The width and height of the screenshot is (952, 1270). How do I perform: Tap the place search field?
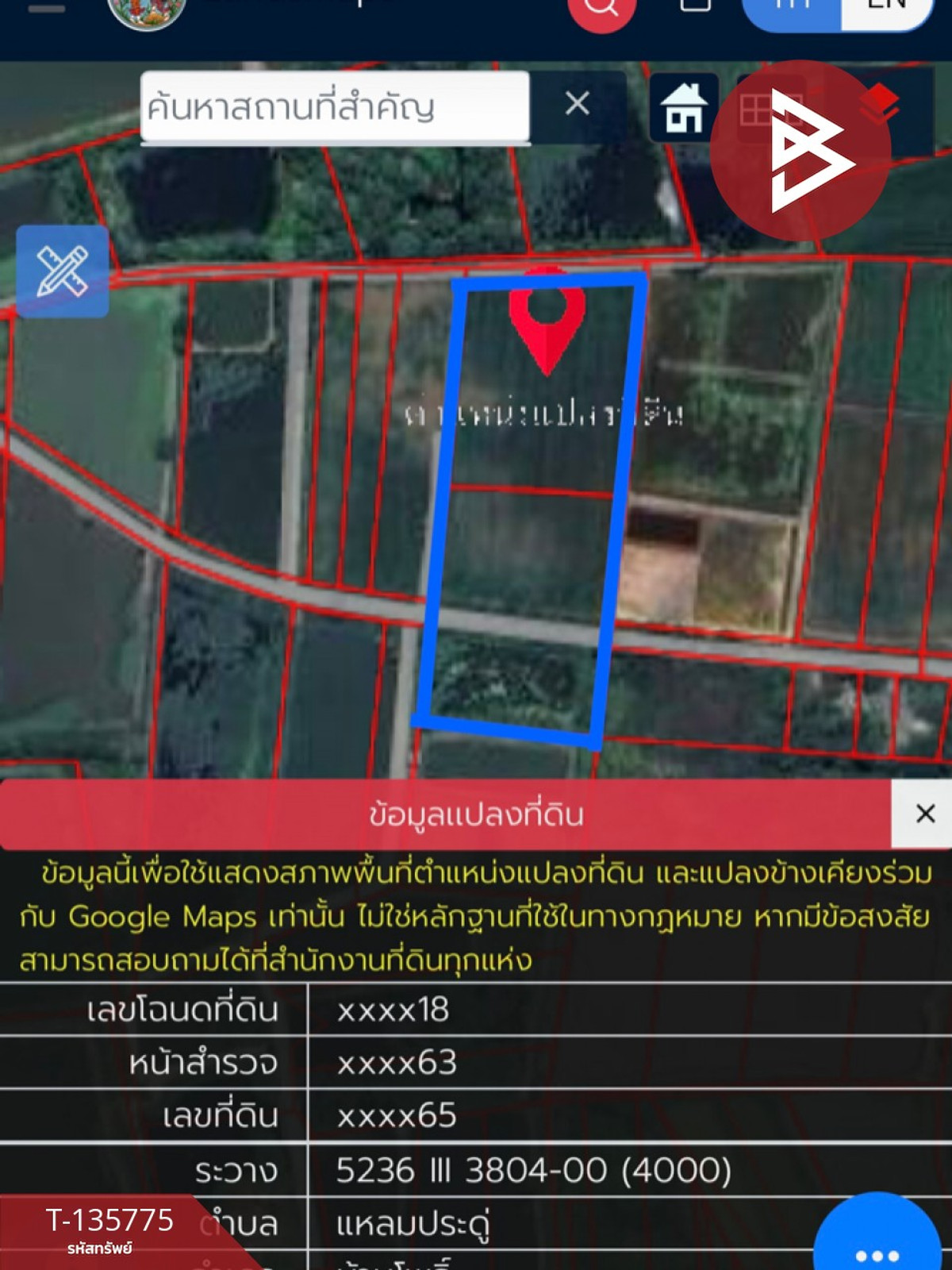tap(335, 106)
